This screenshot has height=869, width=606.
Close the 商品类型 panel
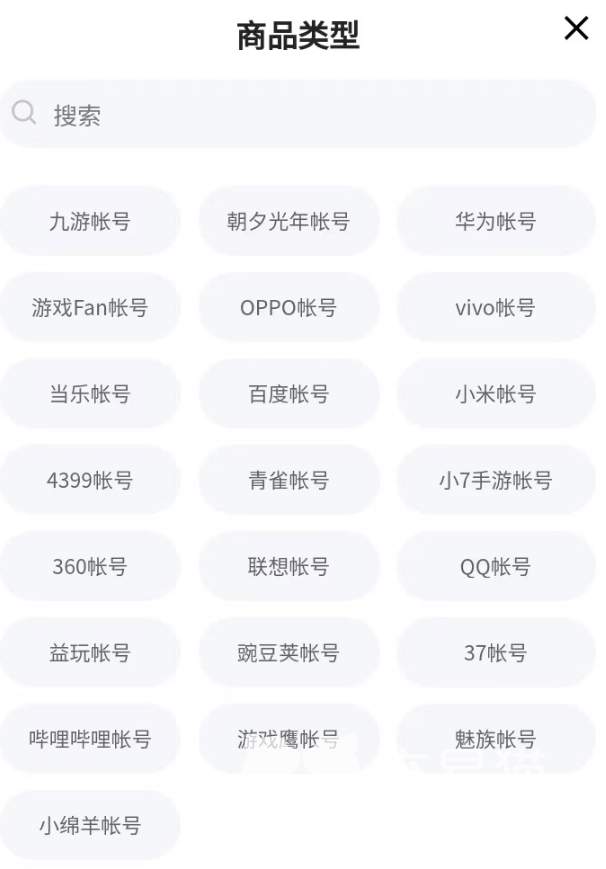(576, 29)
